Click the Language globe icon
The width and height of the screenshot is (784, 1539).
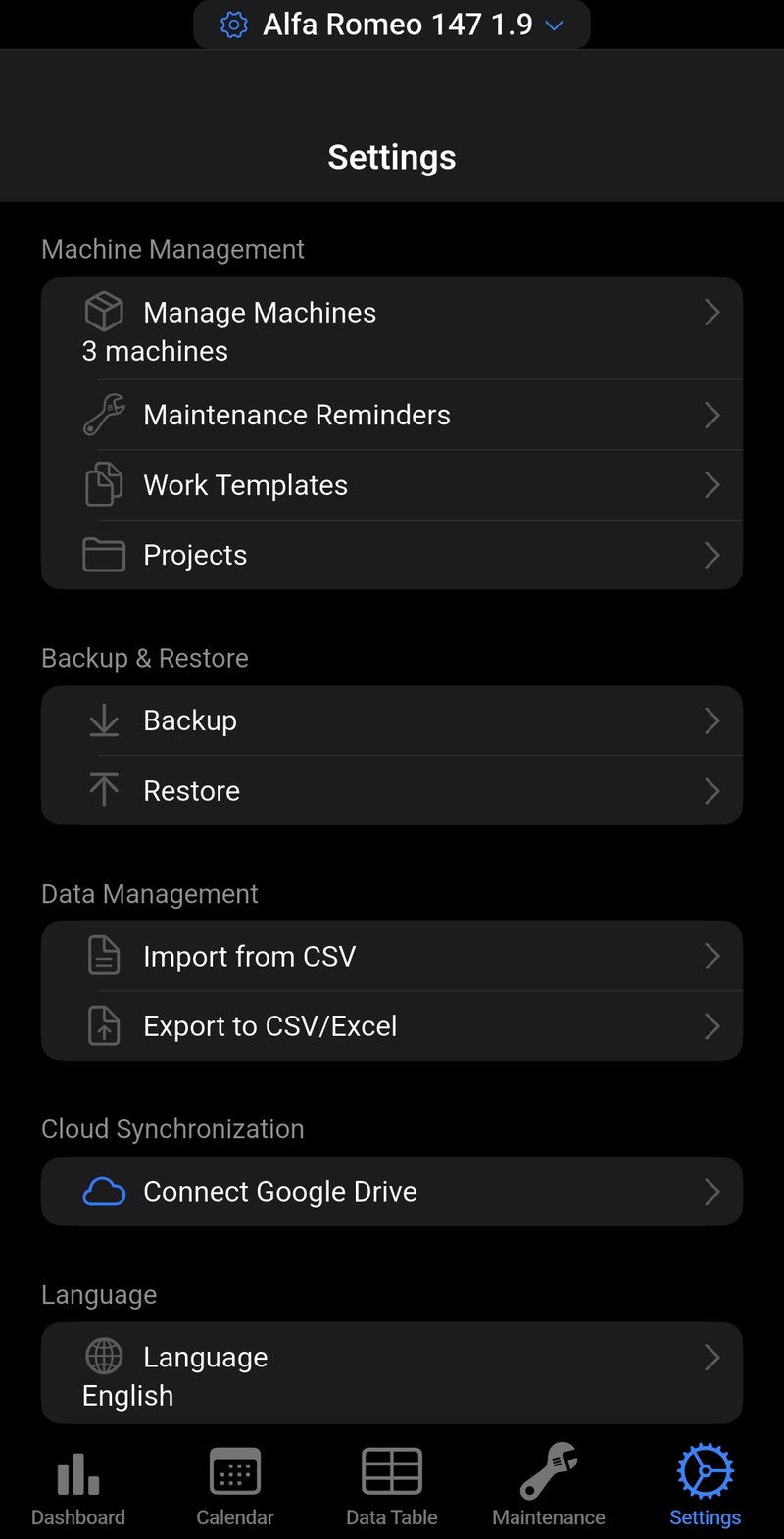click(x=103, y=1357)
